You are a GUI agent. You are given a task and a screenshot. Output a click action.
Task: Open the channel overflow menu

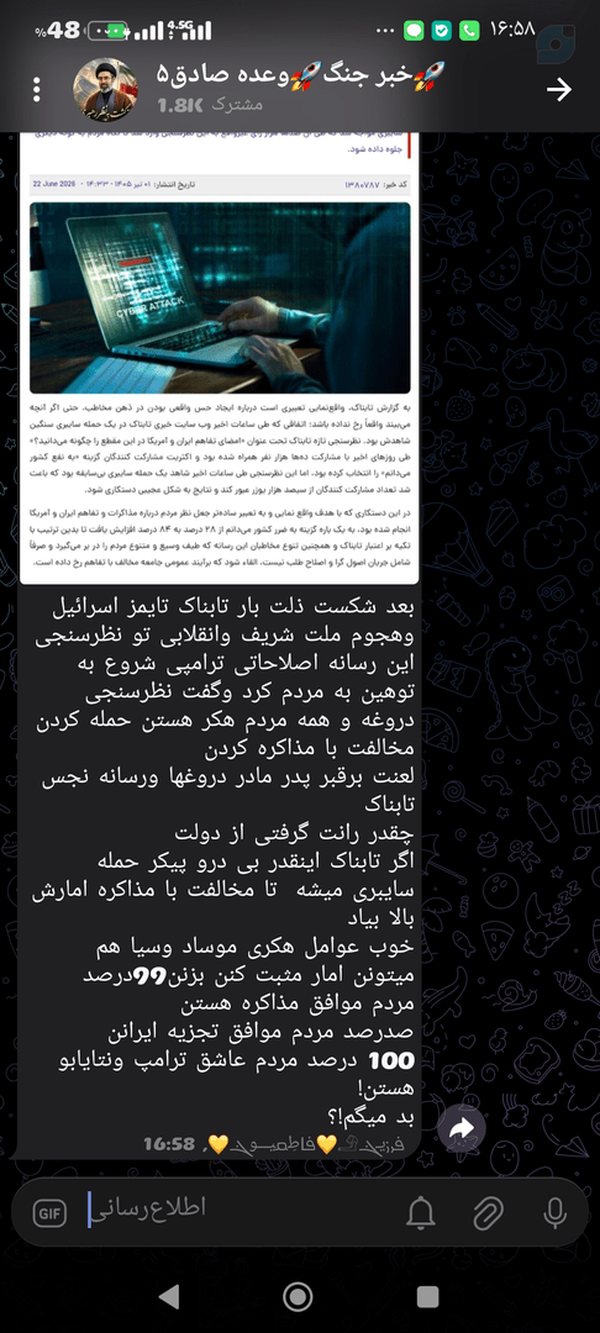(x=37, y=90)
